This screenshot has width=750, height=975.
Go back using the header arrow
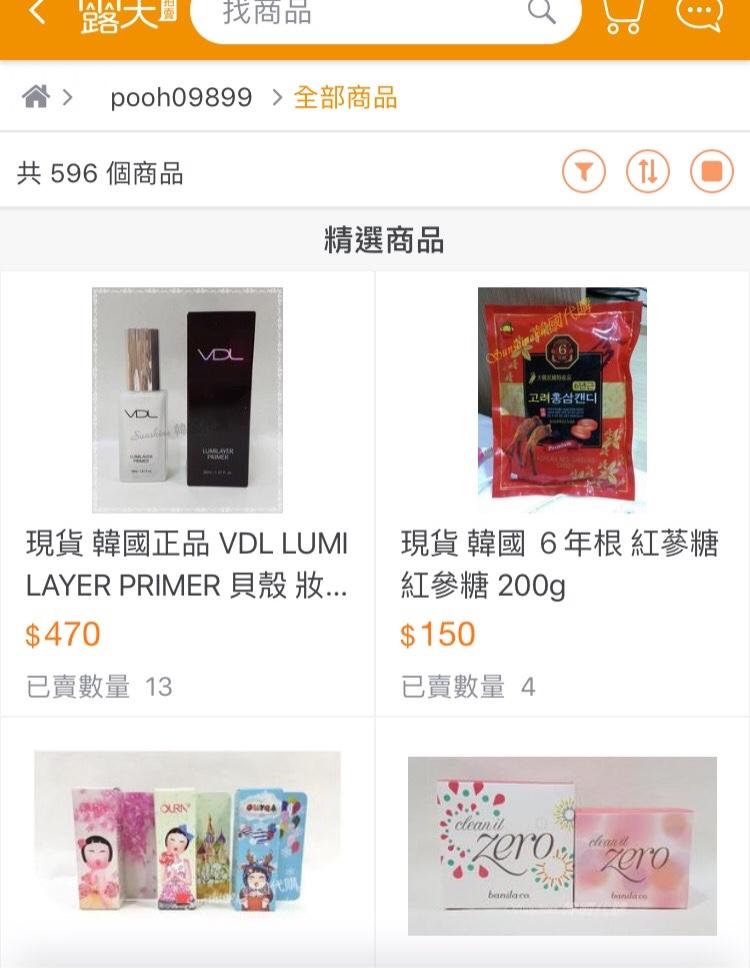(37, 13)
